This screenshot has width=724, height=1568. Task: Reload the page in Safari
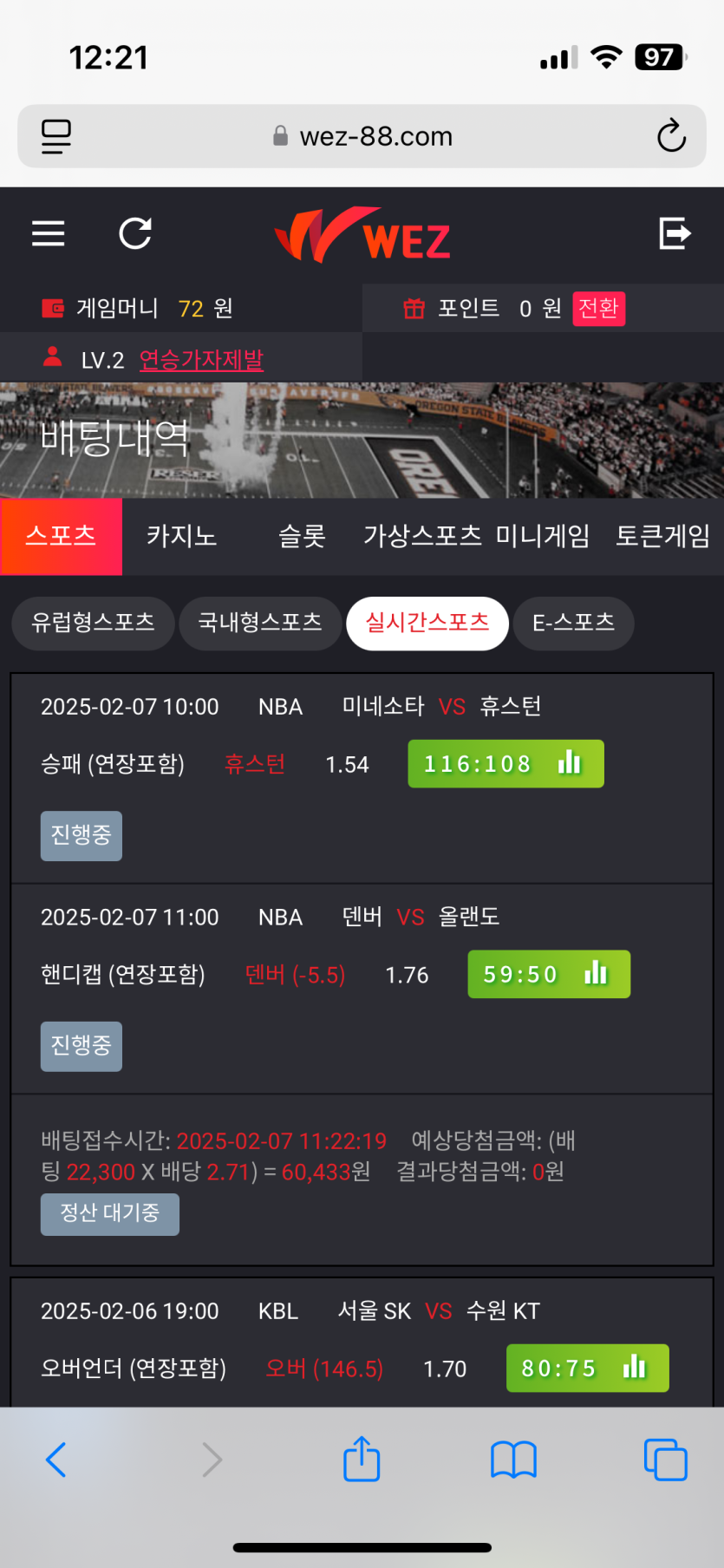tap(671, 136)
